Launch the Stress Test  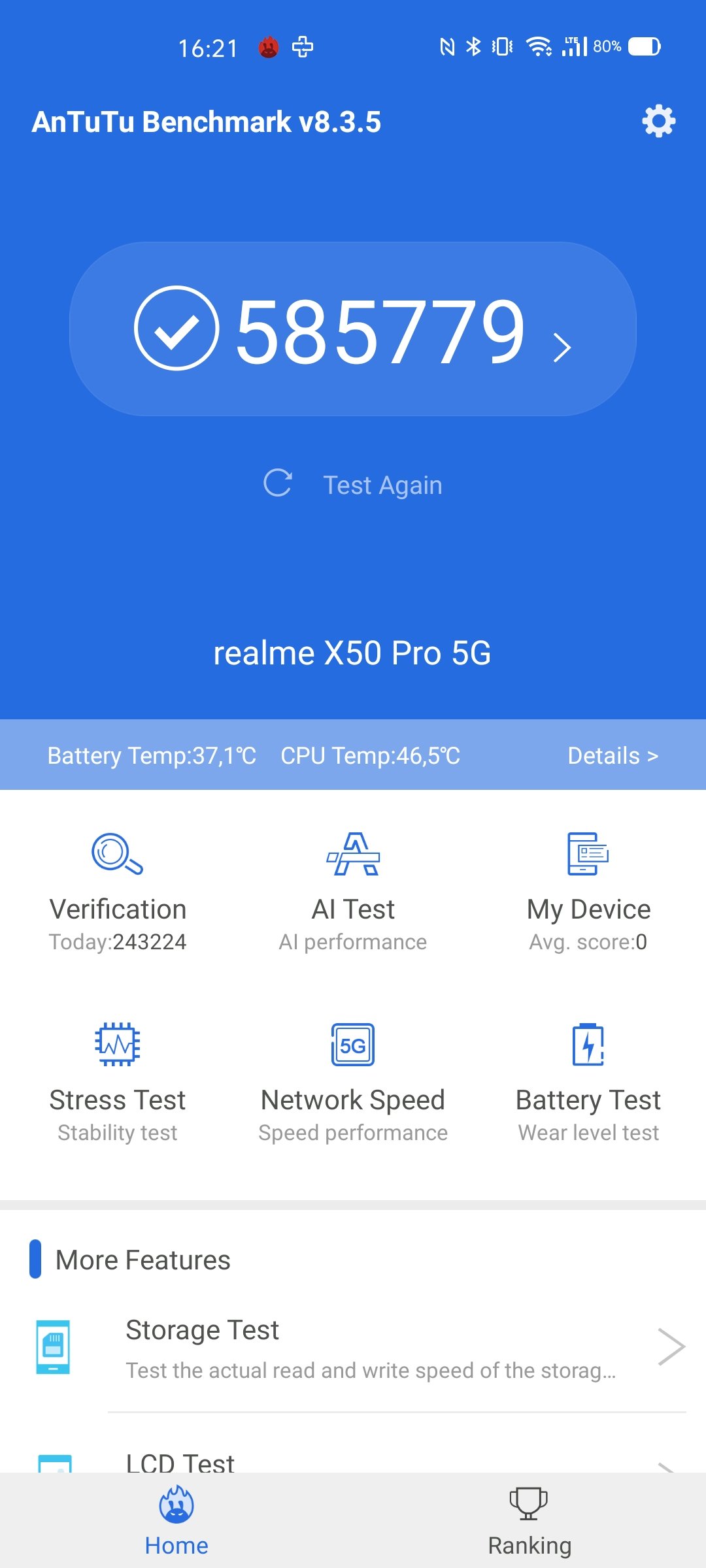(118, 1082)
